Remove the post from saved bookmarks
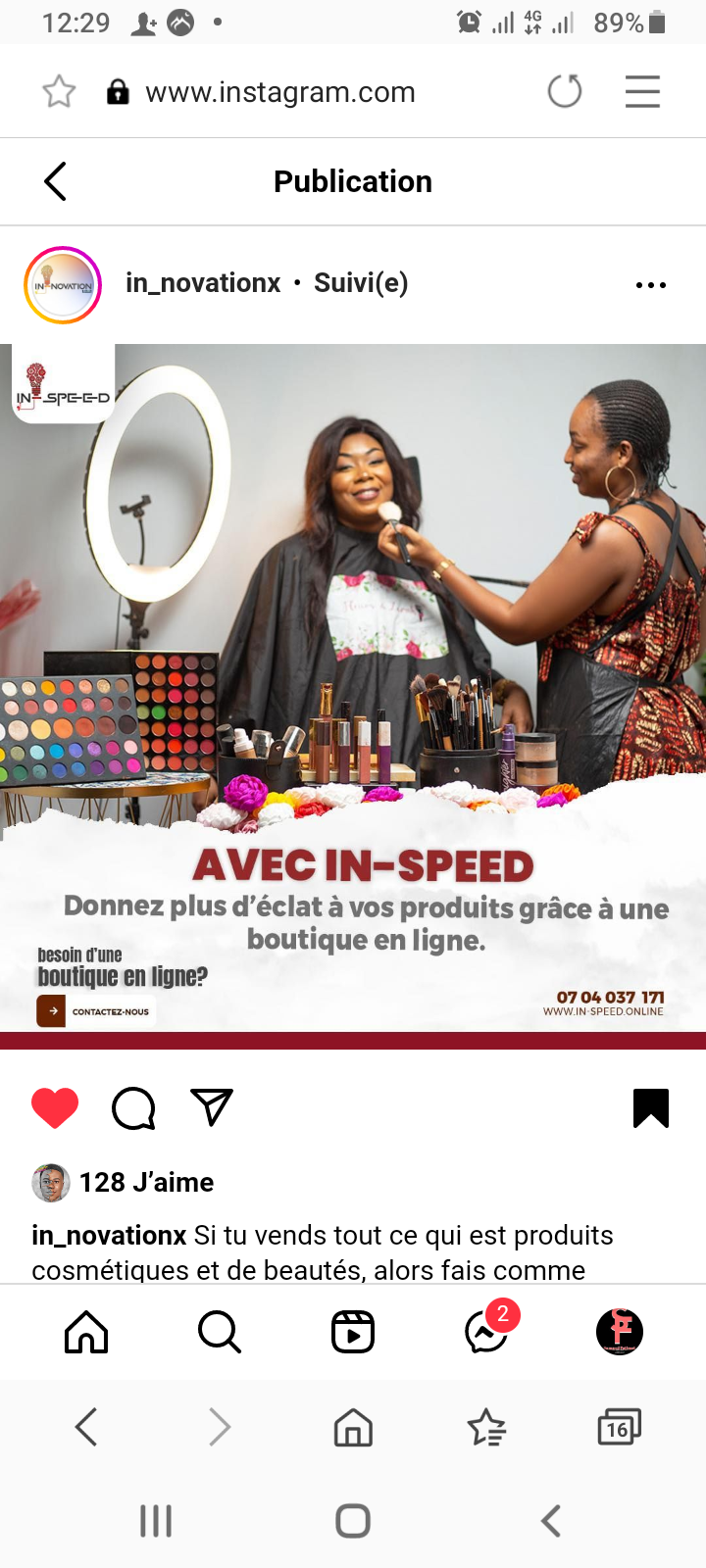This screenshot has width=706, height=1568. (651, 1108)
